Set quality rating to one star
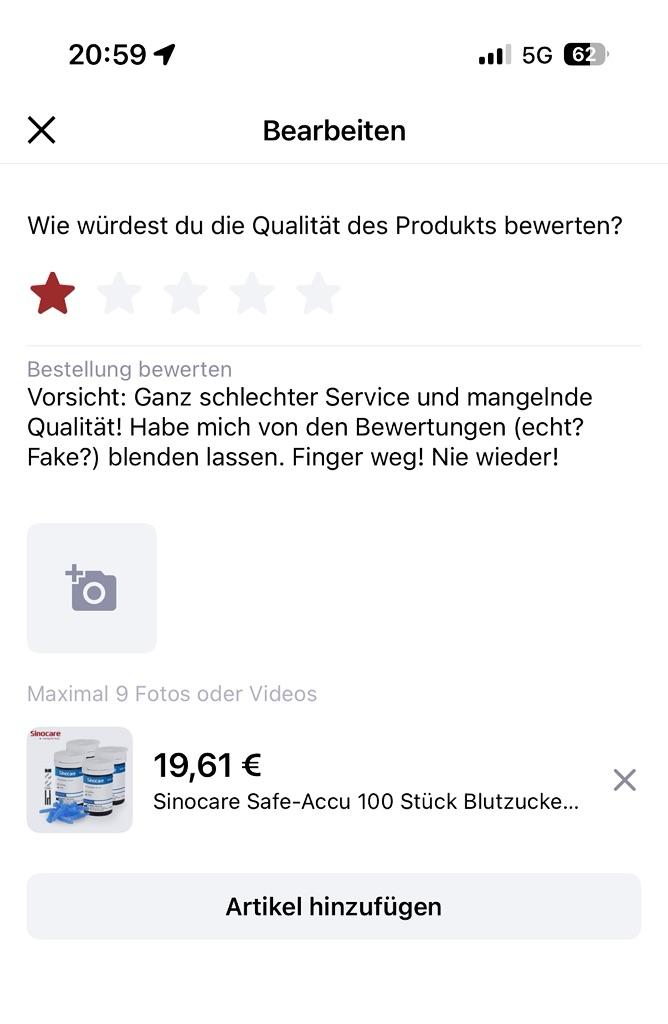The image size is (668, 1024). 53,294
